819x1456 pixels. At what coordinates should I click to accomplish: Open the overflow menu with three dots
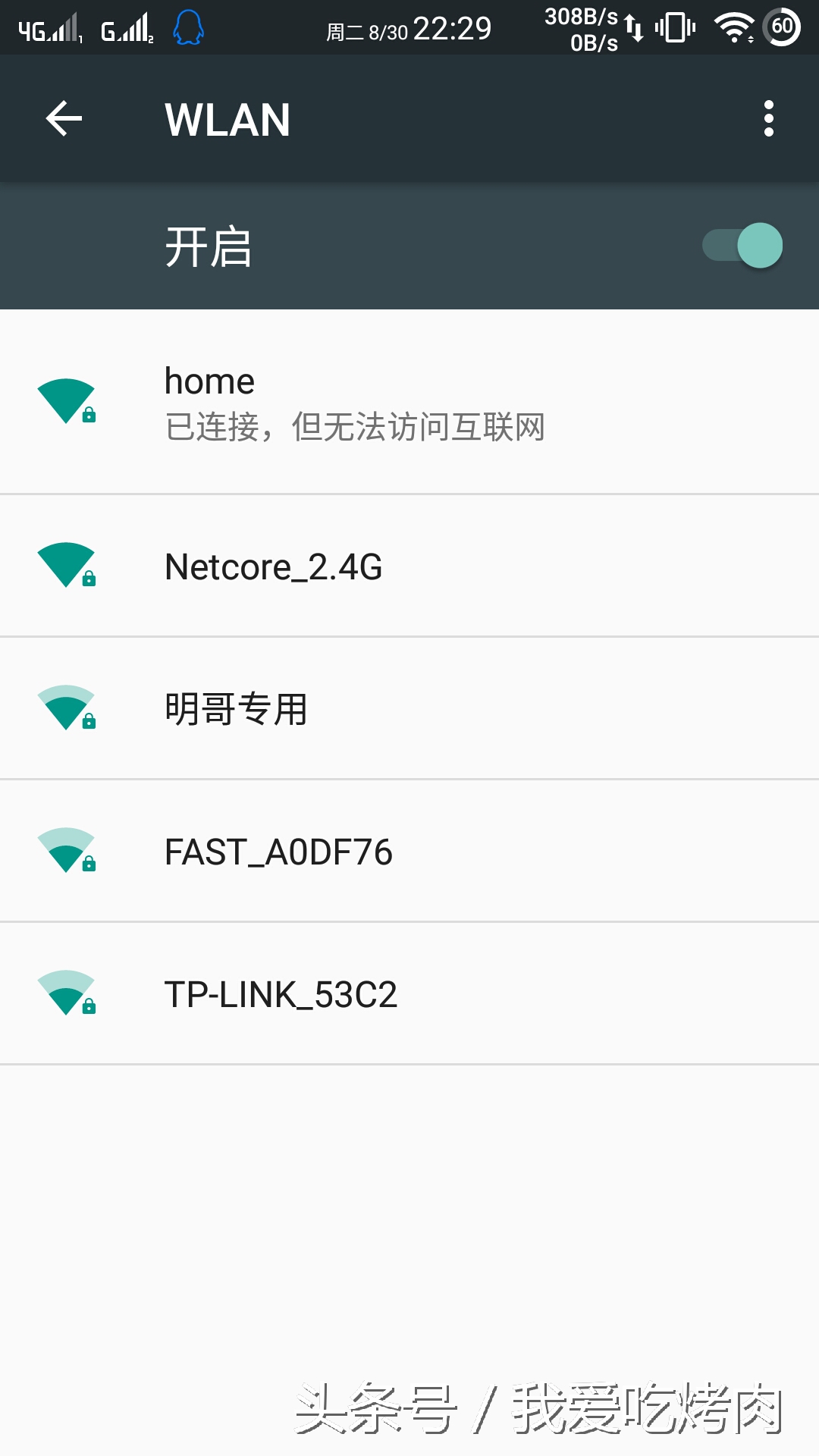coord(768,119)
